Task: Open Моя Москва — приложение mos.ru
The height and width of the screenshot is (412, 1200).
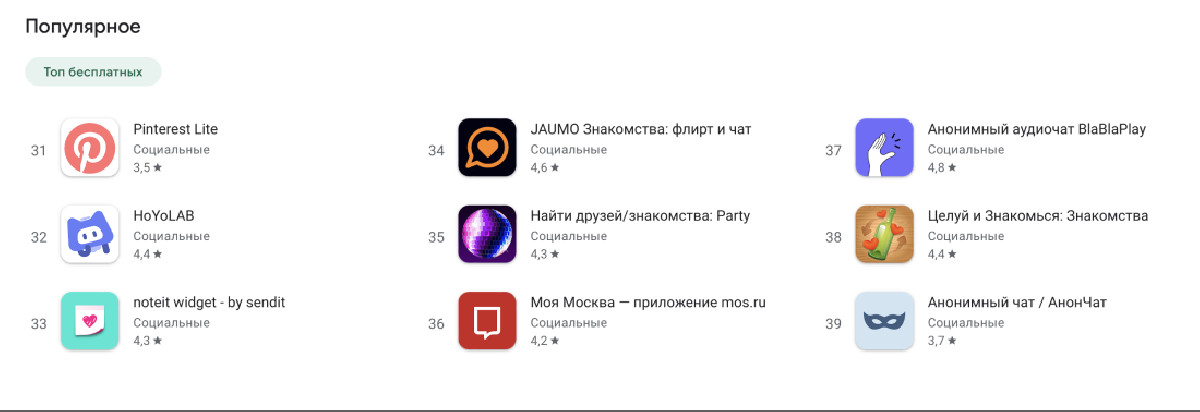Action: pos(648,302)
